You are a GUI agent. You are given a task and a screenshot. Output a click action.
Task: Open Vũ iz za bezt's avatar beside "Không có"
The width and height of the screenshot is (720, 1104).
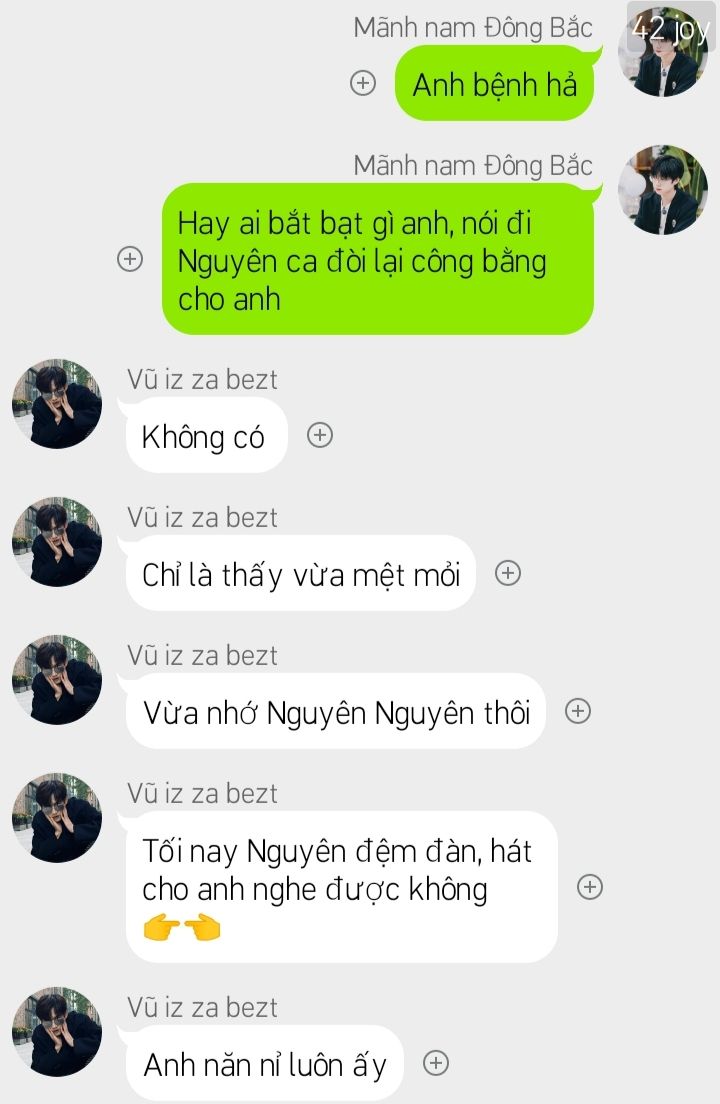click(57, 404)
